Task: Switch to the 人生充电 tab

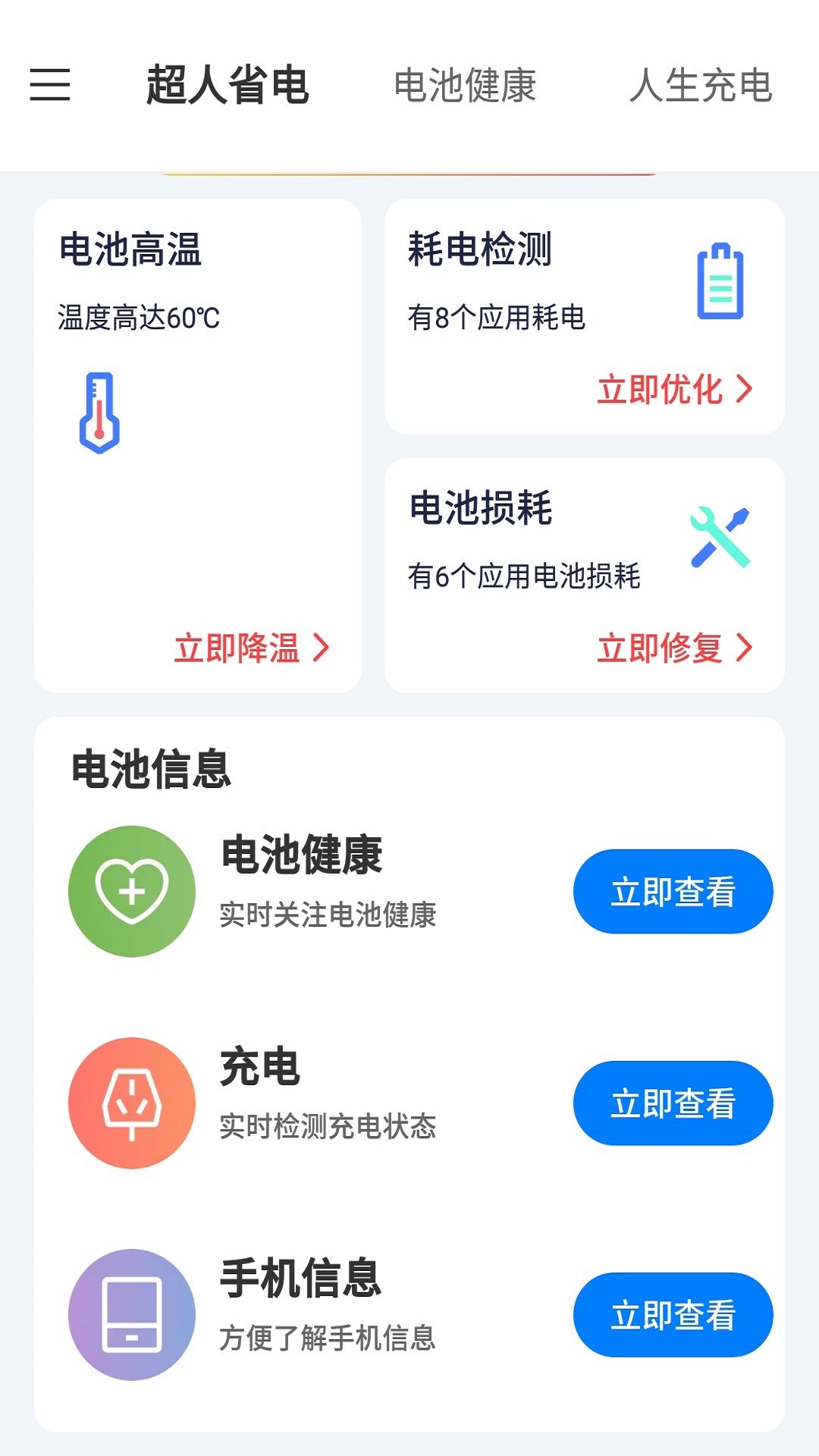Action: [x=701, y=85]
